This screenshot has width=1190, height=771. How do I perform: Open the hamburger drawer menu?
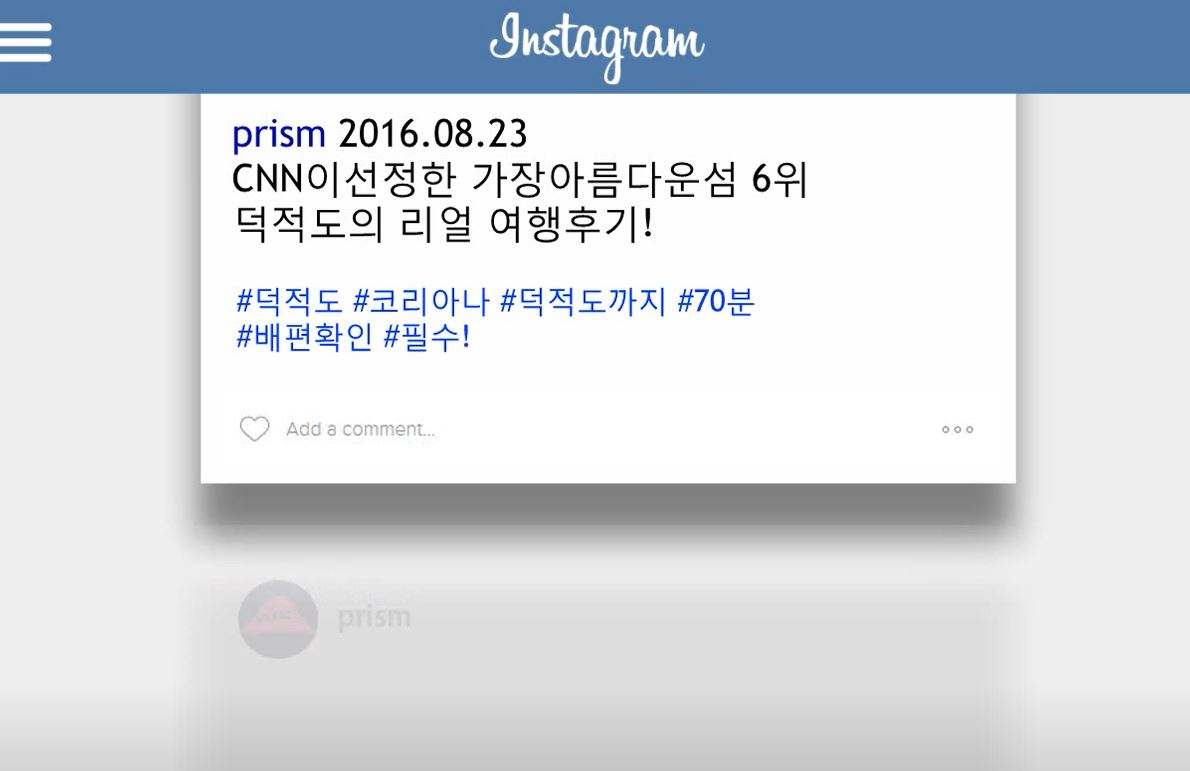pyautogui.click(x=25, y=42)
